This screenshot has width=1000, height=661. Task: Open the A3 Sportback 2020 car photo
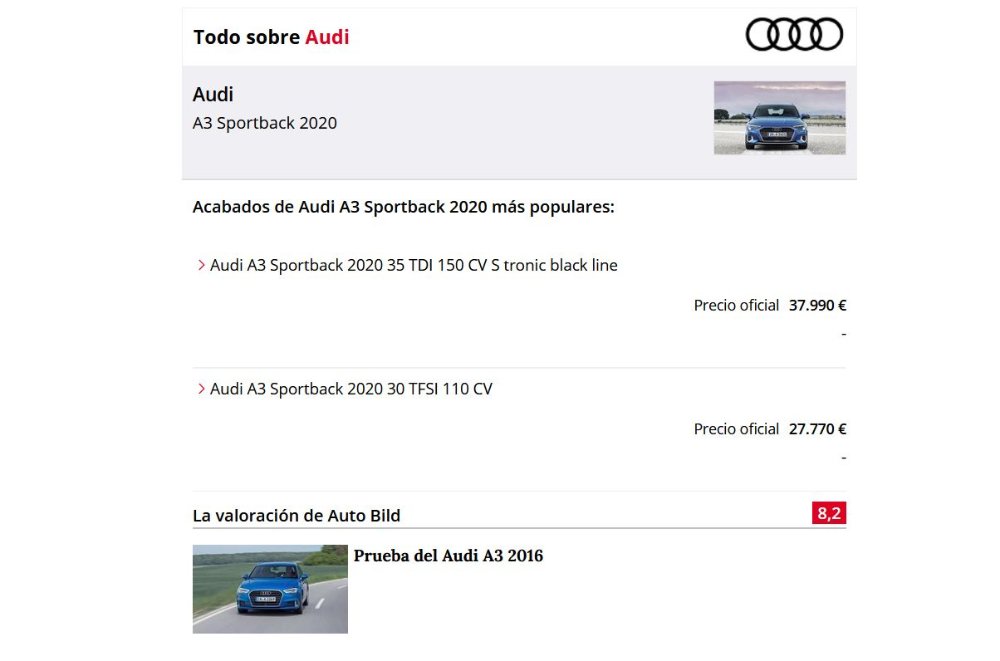click(x=779, y=118)
